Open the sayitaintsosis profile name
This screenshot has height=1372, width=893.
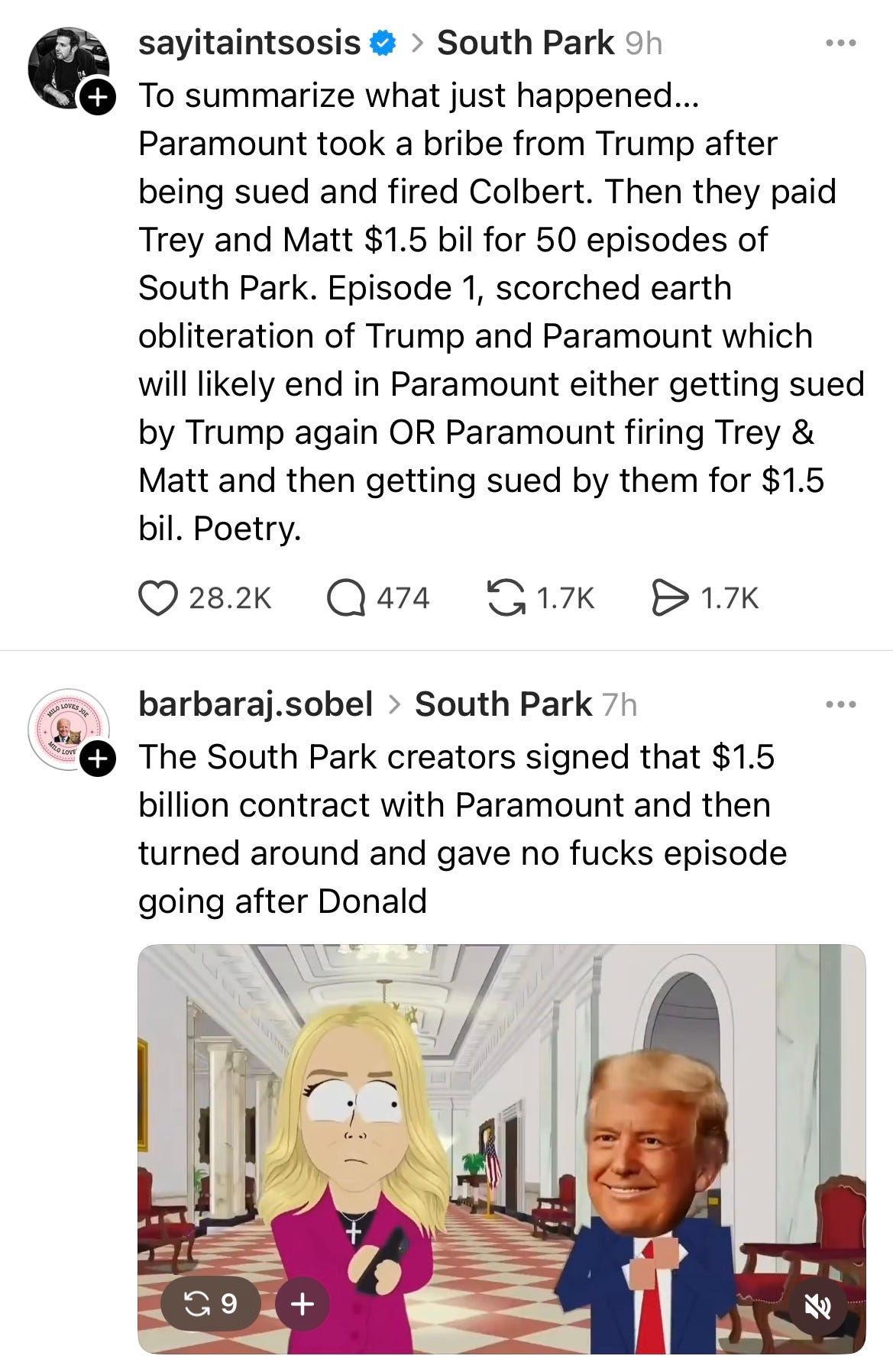point(250,43)
